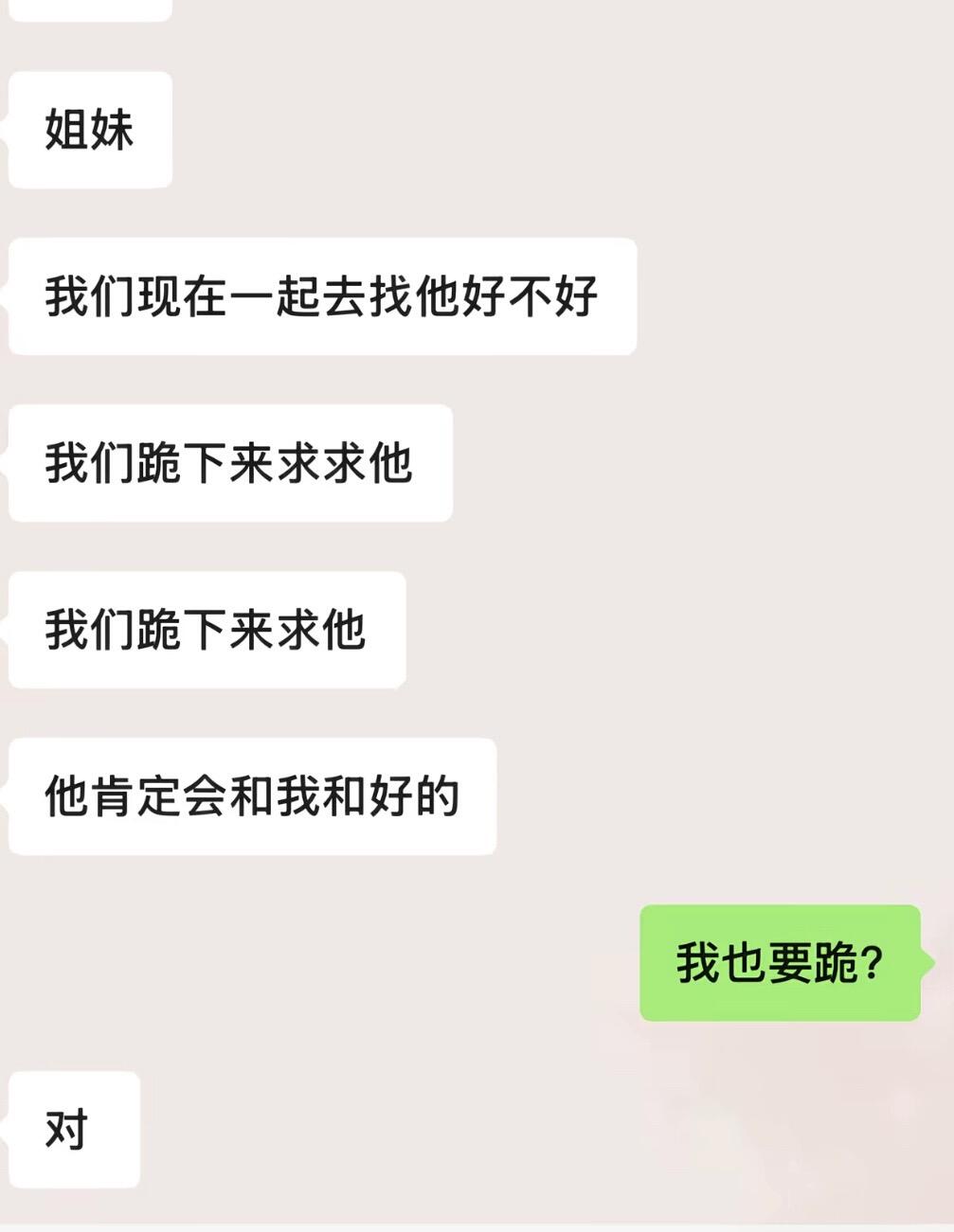The width and height of the screenshot is (954, 1232).
Task: Click the word "姐妹" inside its bubble
Action: point(89,130)
